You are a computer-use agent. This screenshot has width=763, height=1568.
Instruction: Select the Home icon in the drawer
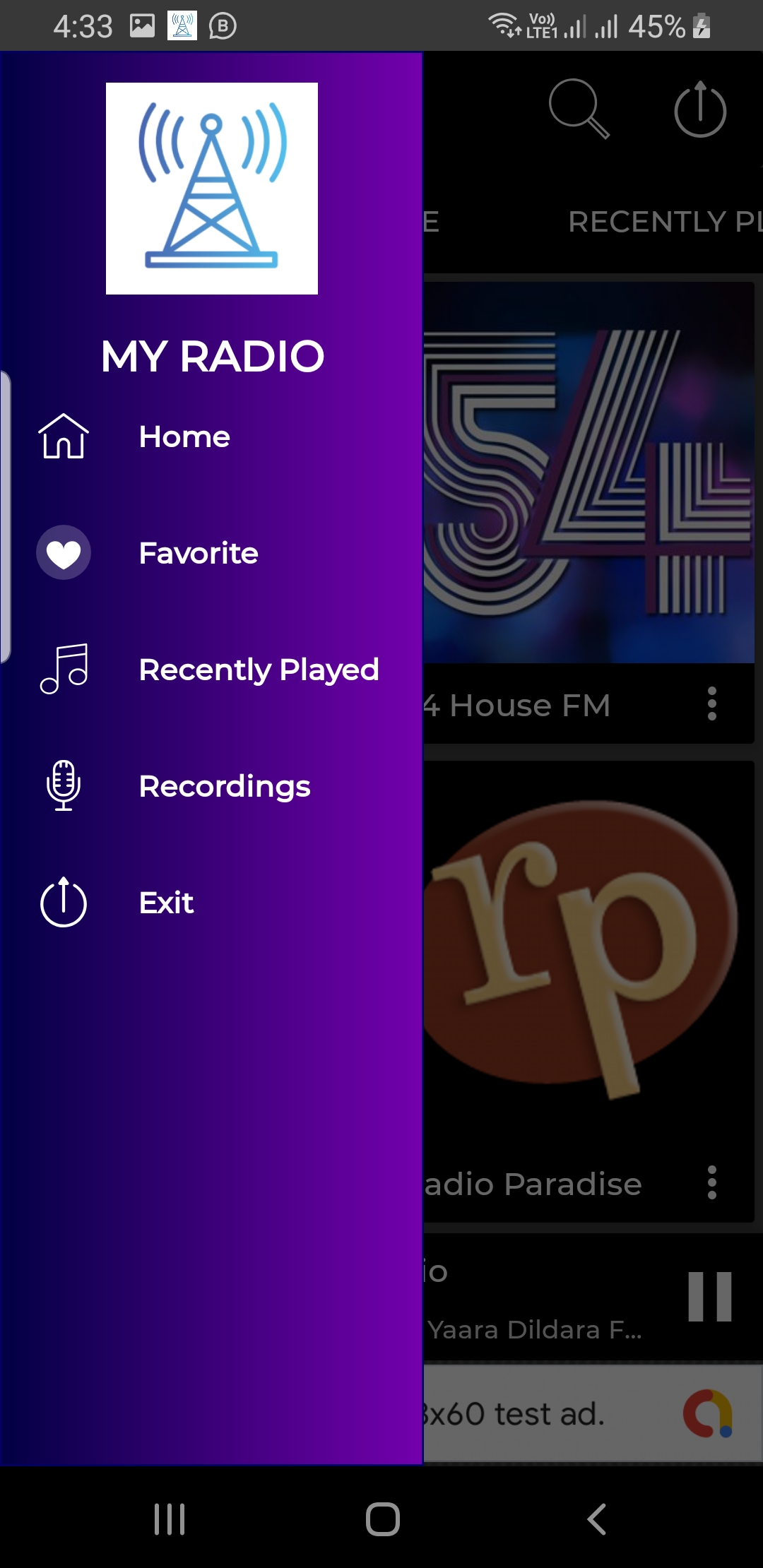tap(63, 436)
